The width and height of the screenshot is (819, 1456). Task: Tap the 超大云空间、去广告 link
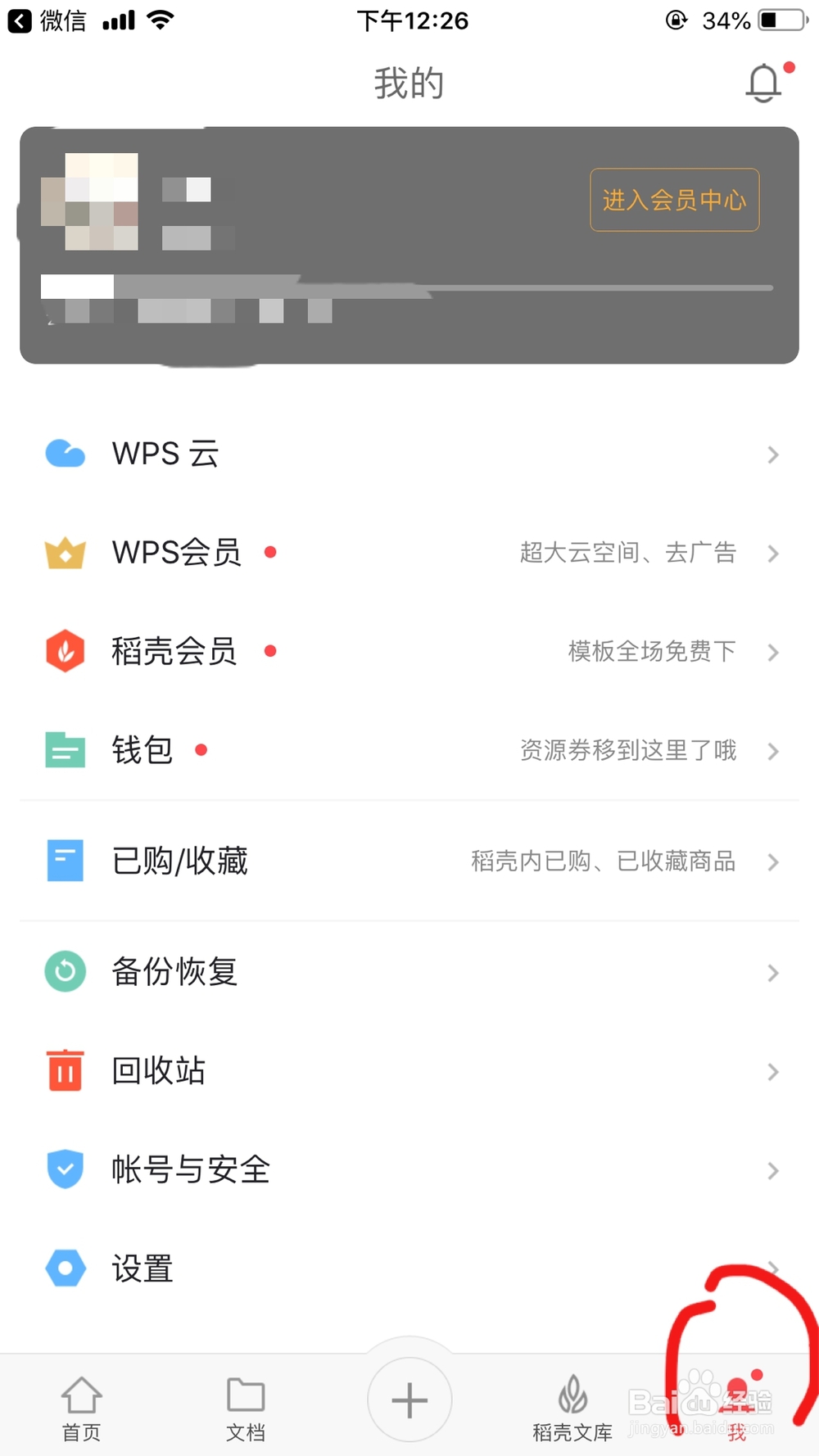click(x=629, y=553)
